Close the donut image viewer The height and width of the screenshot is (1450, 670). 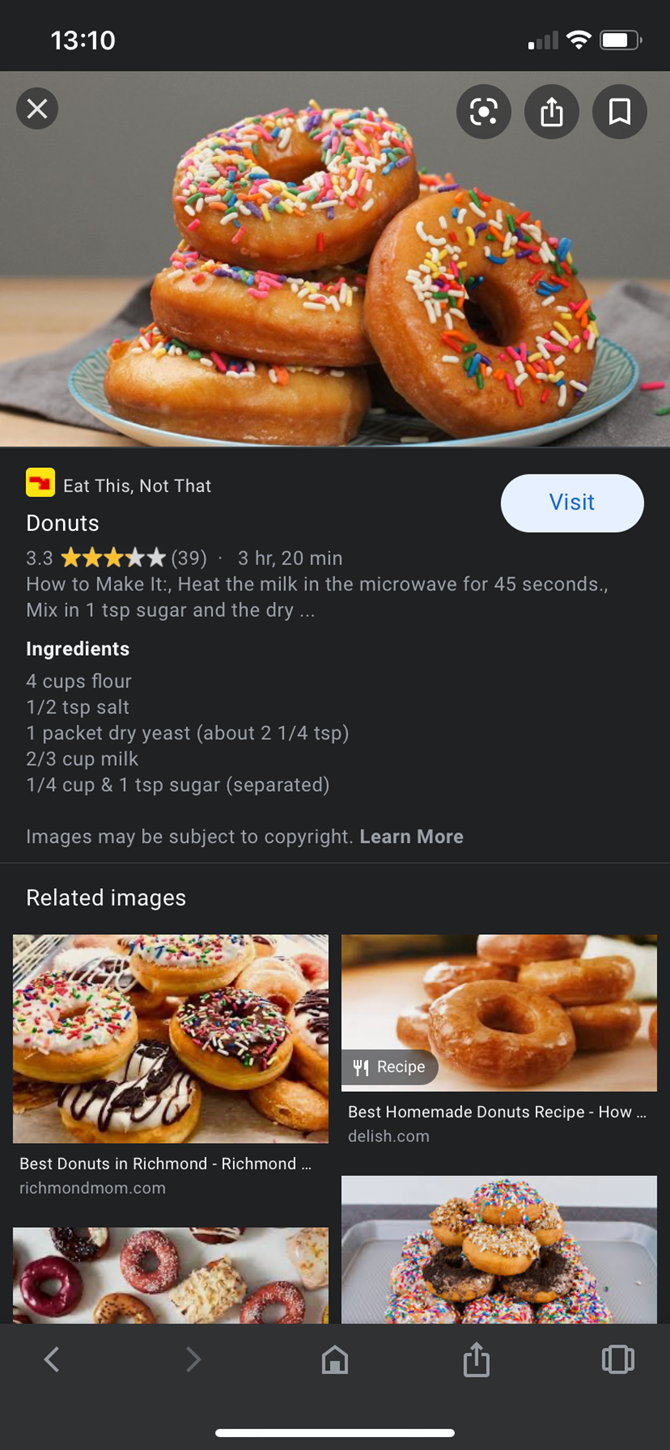pyautogui.click(x=37, y=109)
